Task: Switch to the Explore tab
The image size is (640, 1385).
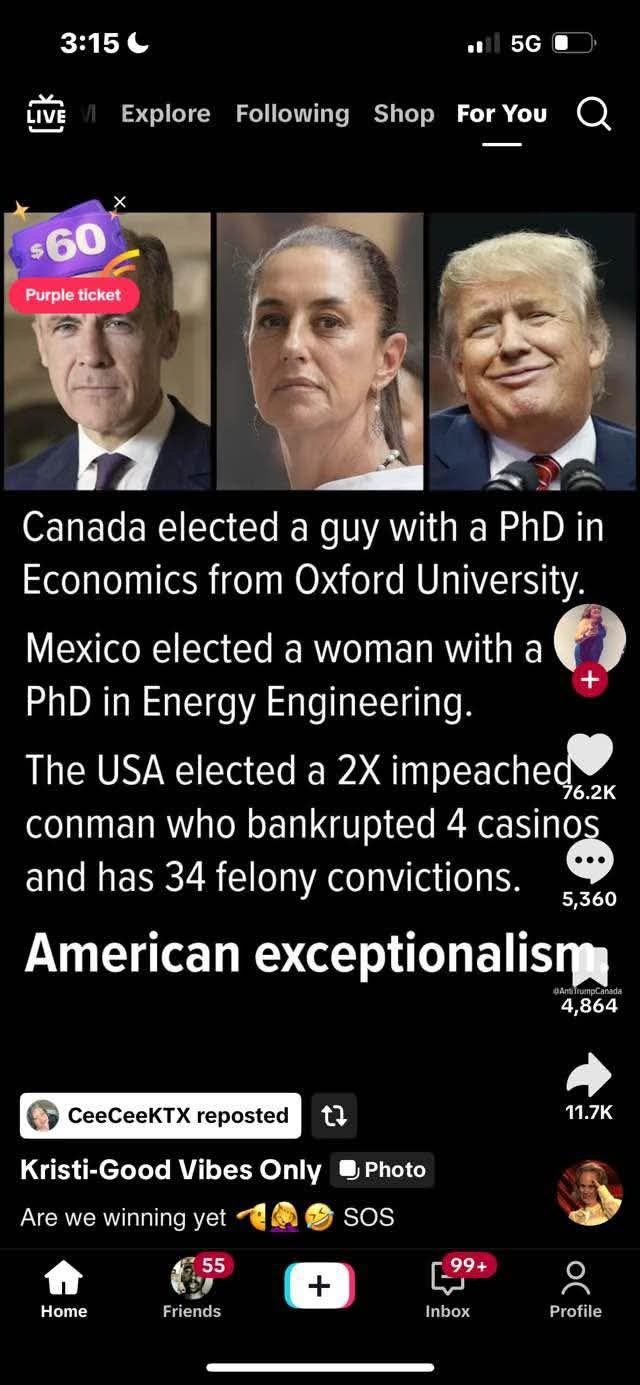Action: point(165,114)
